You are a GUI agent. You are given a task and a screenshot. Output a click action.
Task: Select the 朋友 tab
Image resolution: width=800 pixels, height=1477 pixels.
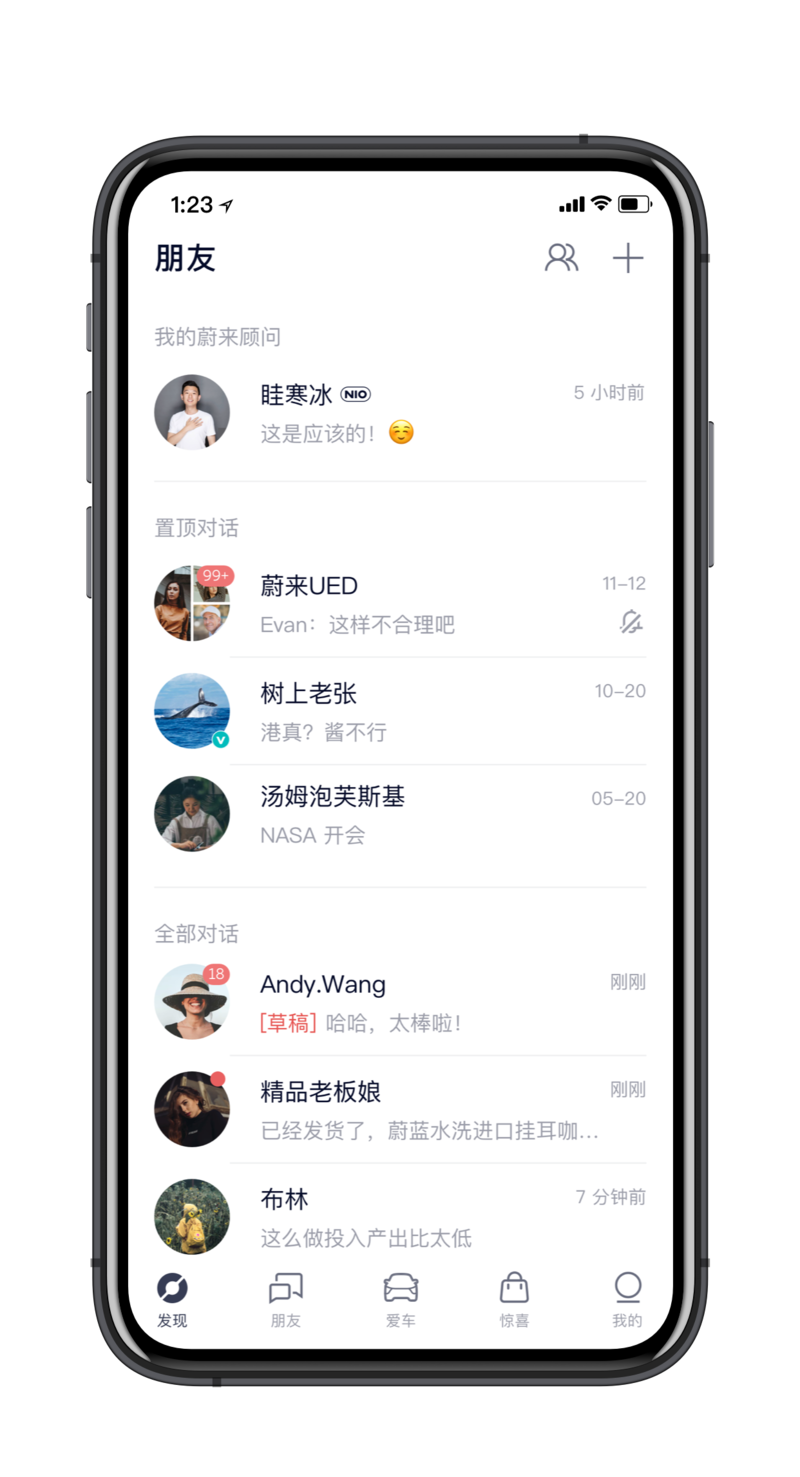click(x=286, y=1300)
